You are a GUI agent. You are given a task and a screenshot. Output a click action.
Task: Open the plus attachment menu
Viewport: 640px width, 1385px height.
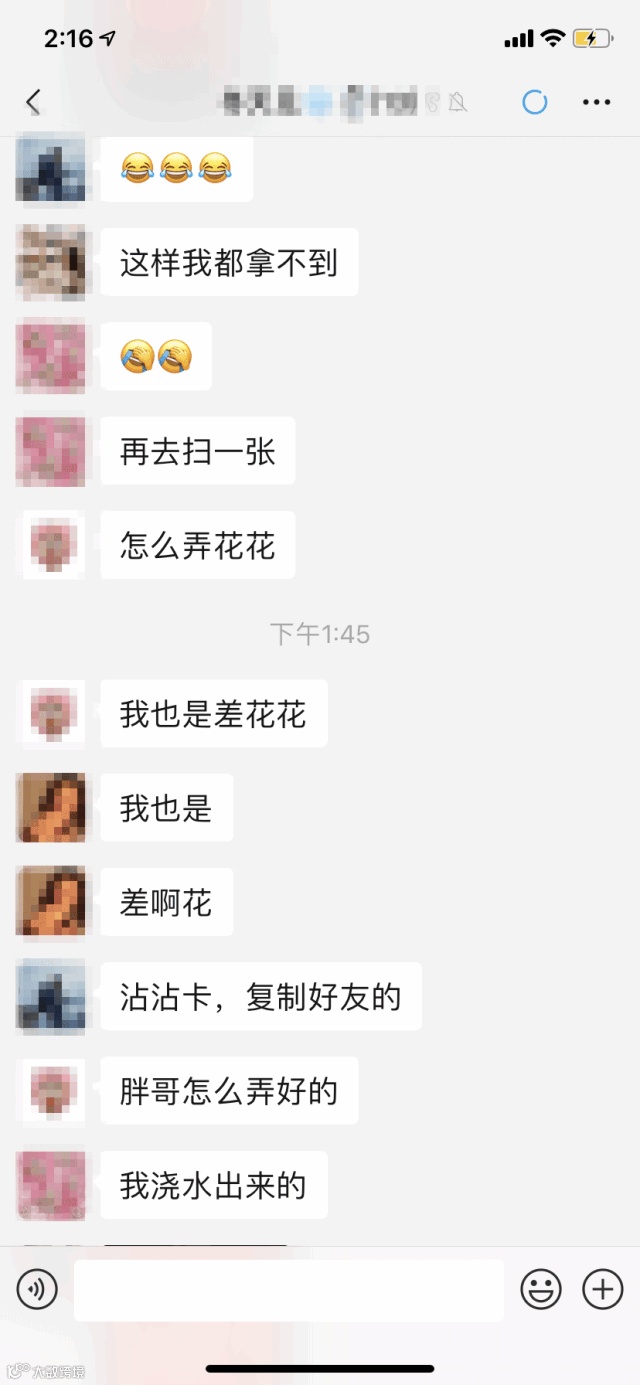[602, 1290]
